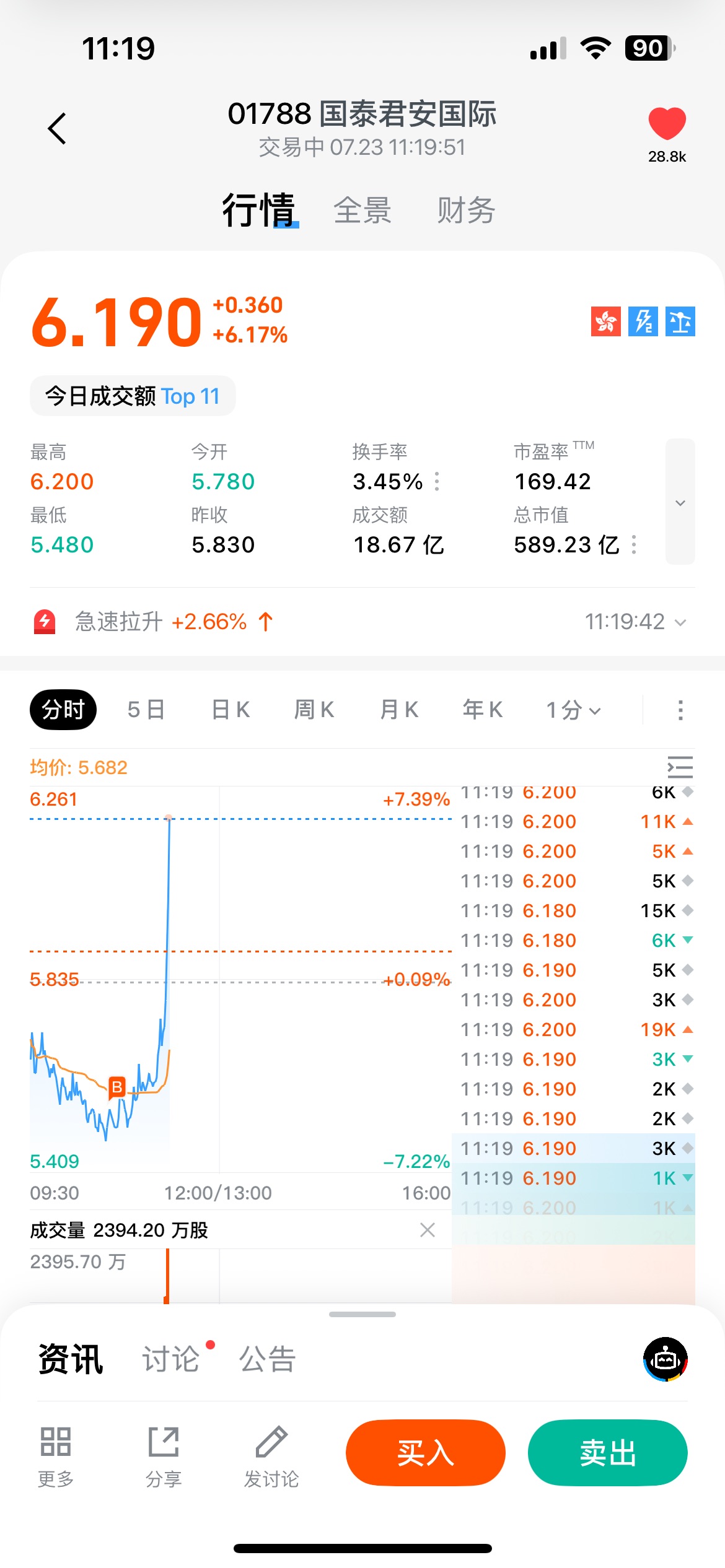
Task: Select the 月K chart view
Action: tap(399, 709)
